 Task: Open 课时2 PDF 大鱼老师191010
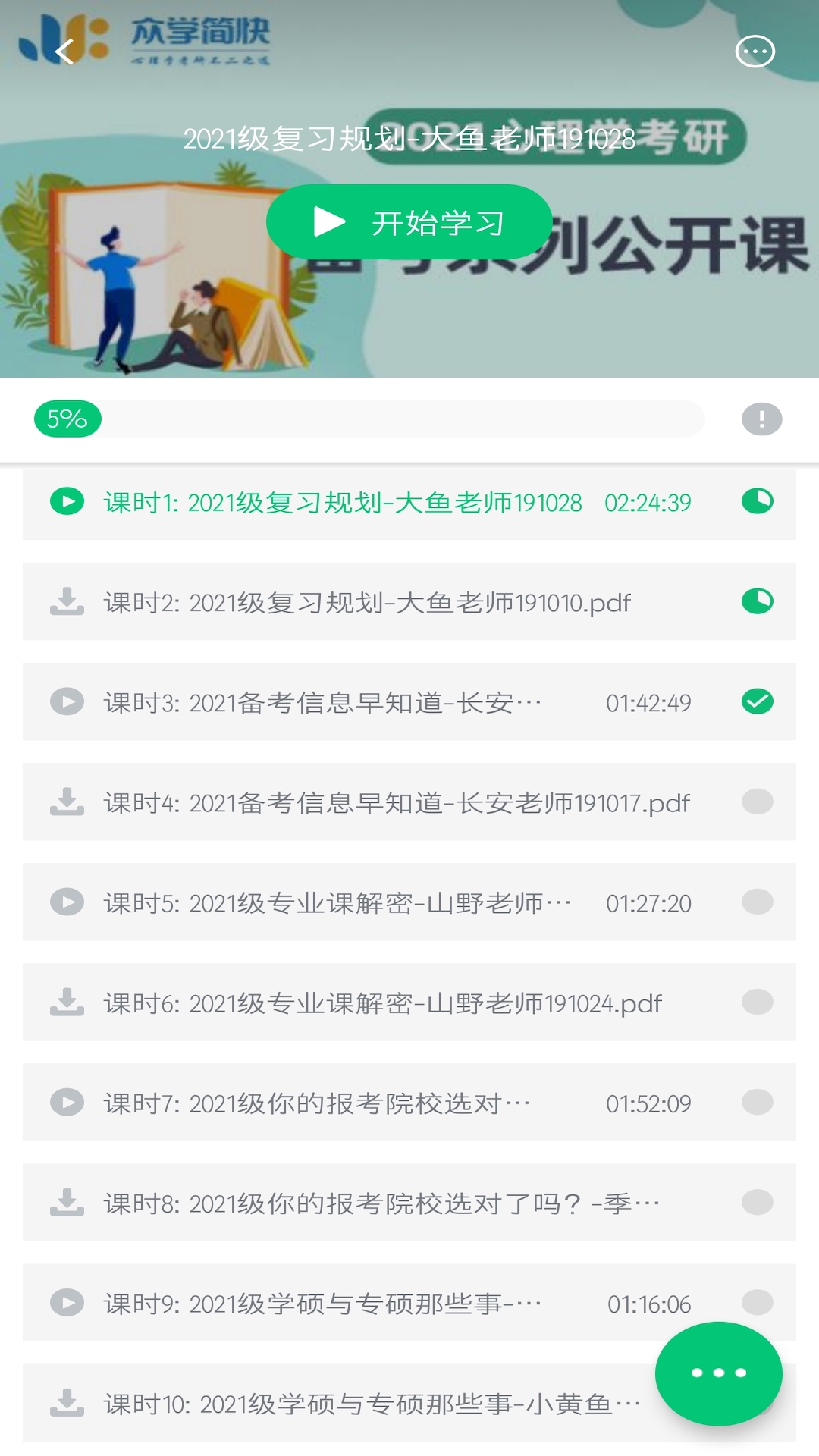click(367, 603)
